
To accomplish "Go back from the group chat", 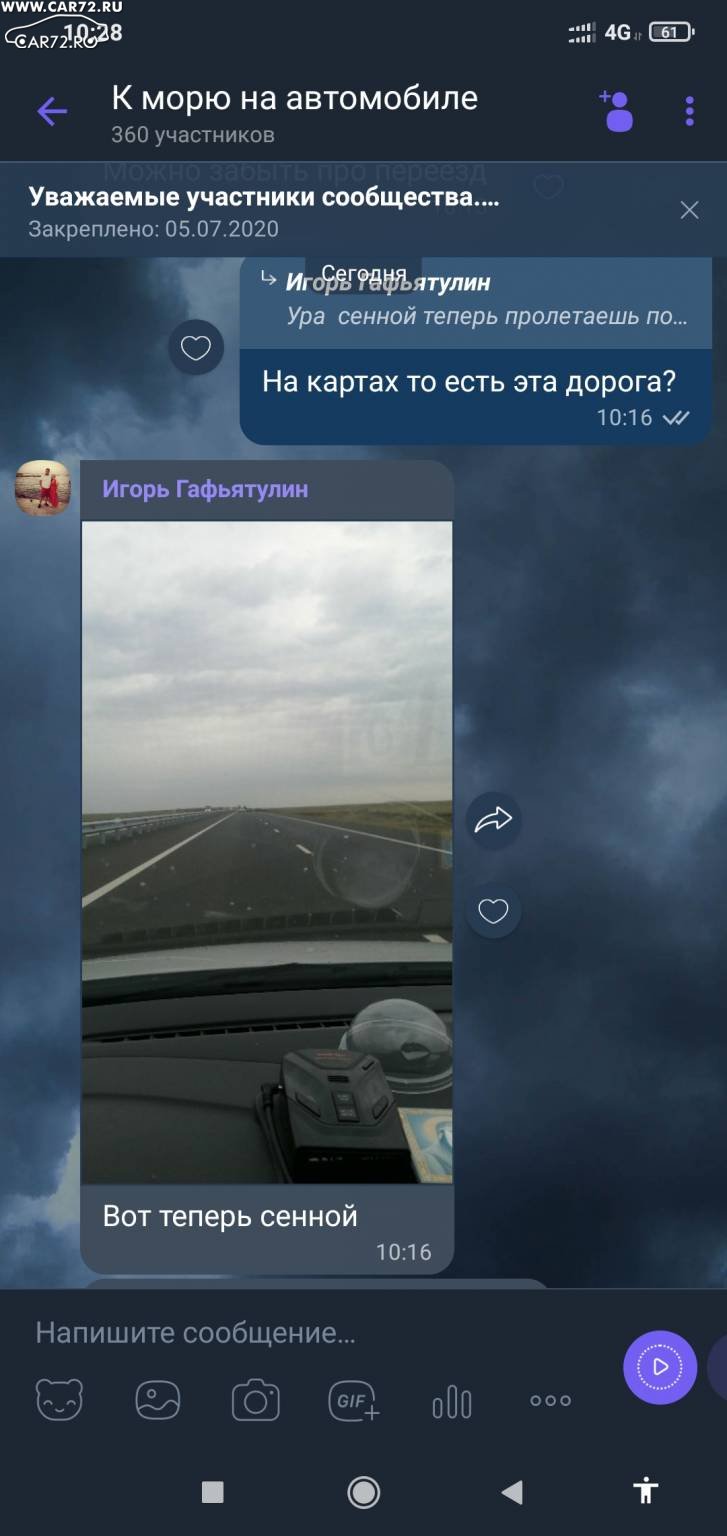I will click(x=52, y=111).
